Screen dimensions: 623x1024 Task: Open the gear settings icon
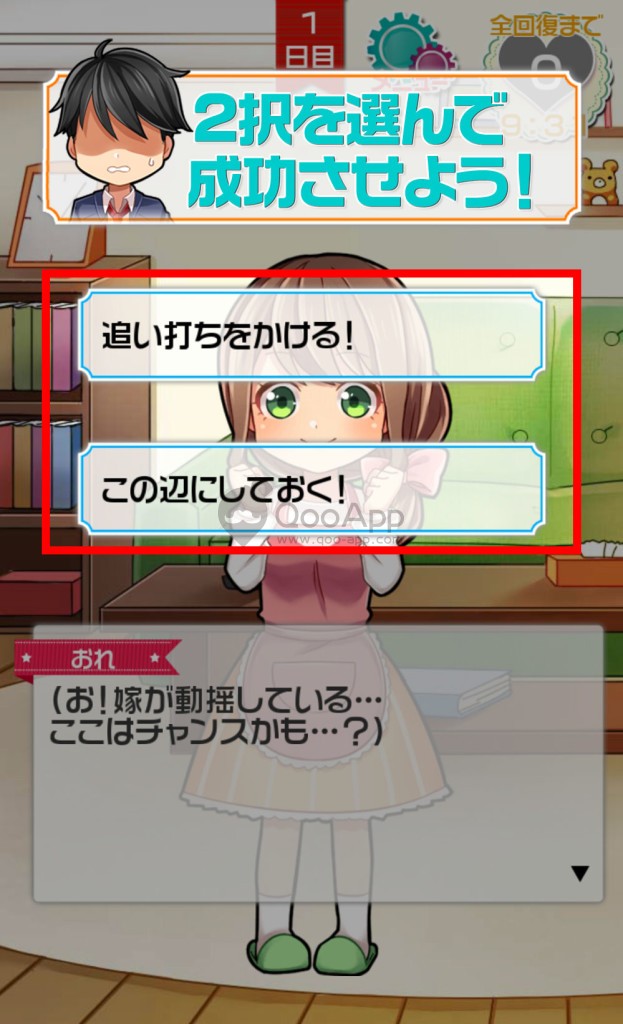coord(405,40)
